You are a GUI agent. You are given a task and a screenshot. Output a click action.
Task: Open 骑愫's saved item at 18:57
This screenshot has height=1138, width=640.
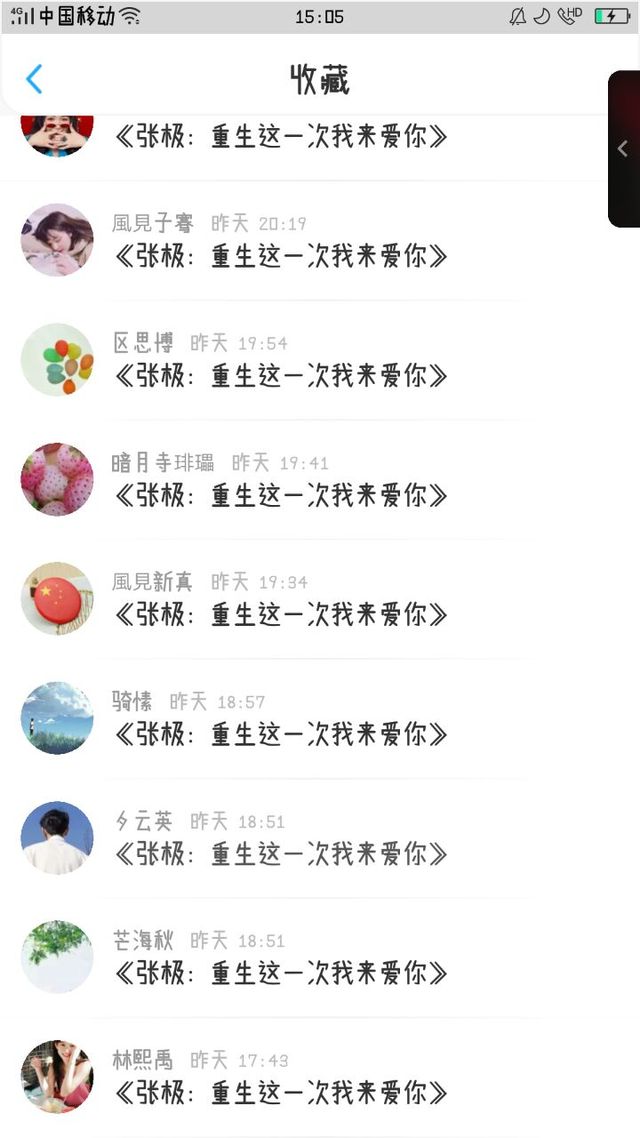coord(320,719)
